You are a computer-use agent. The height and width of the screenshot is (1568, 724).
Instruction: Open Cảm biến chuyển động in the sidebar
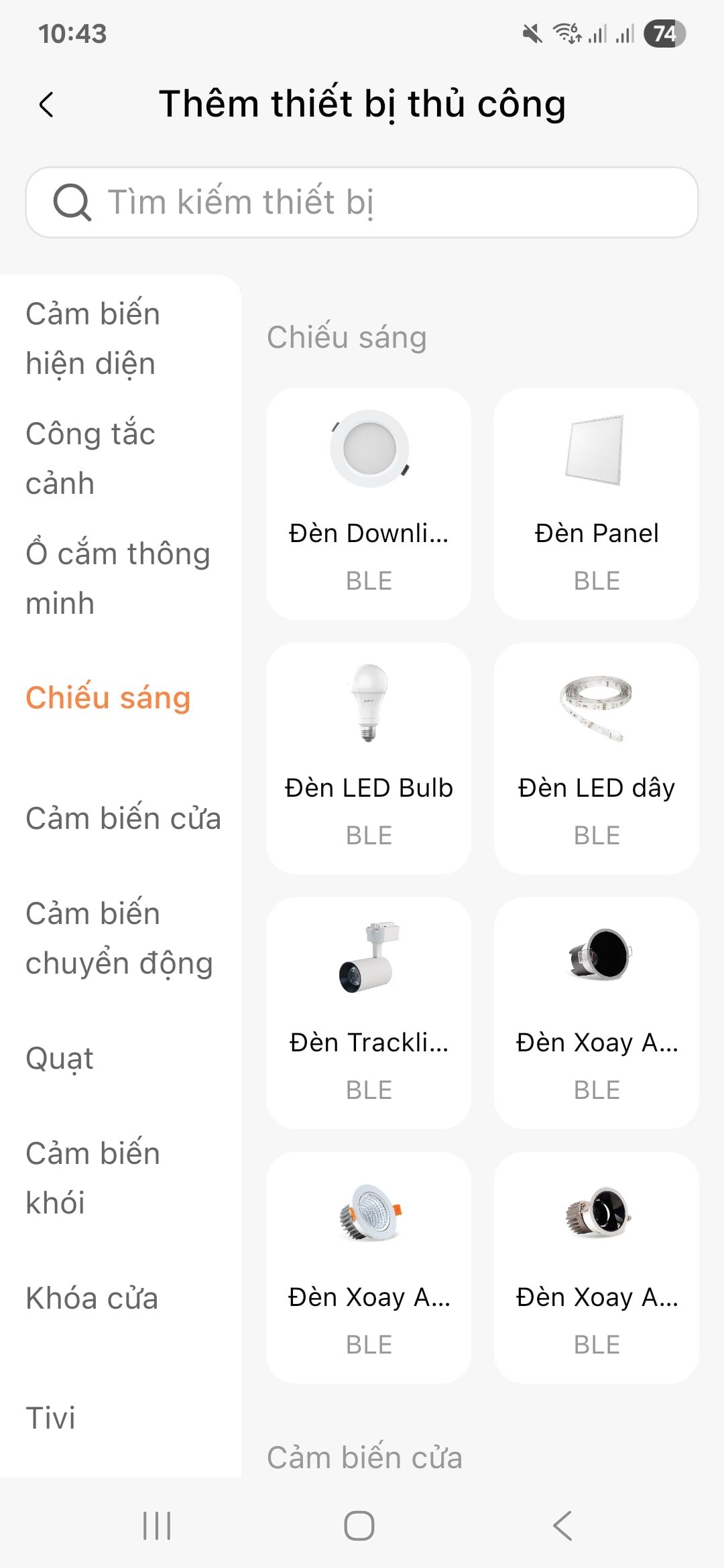coord(119,937)
